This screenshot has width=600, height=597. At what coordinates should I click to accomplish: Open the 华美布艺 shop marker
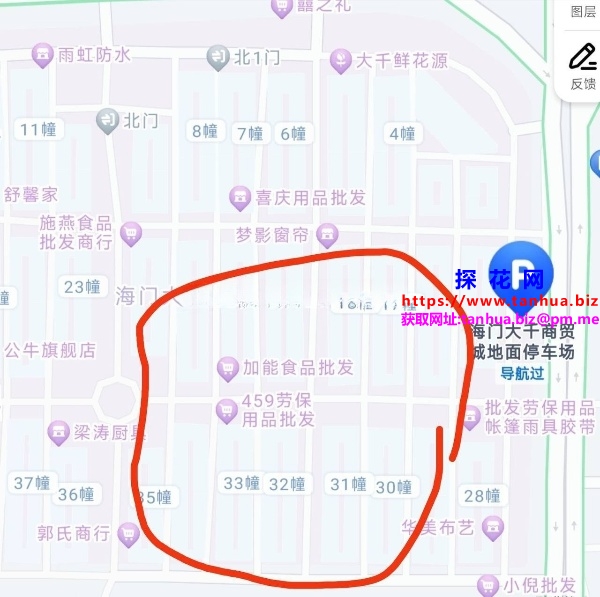(x=492, y=525)
